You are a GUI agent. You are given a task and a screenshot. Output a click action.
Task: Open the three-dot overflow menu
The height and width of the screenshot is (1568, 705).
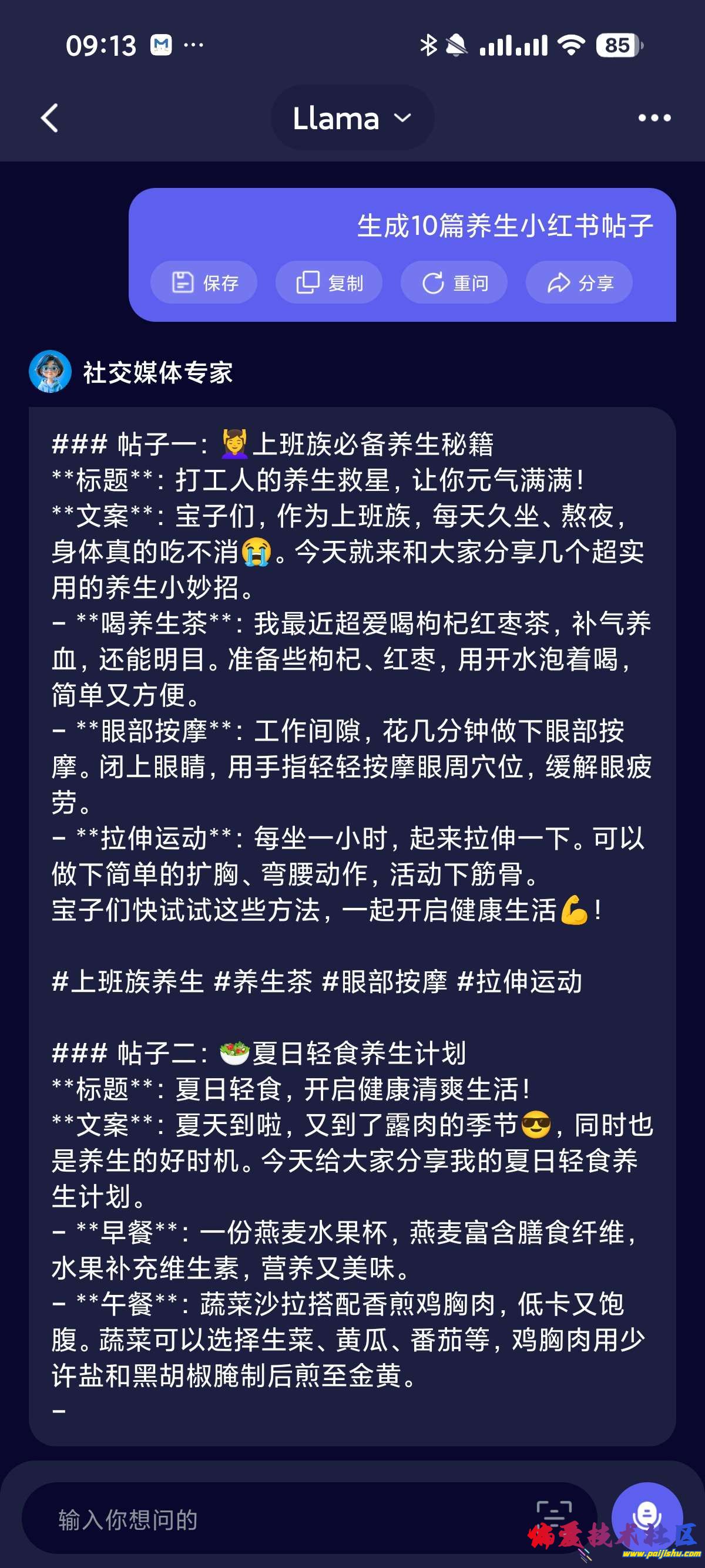pos(654,117)
